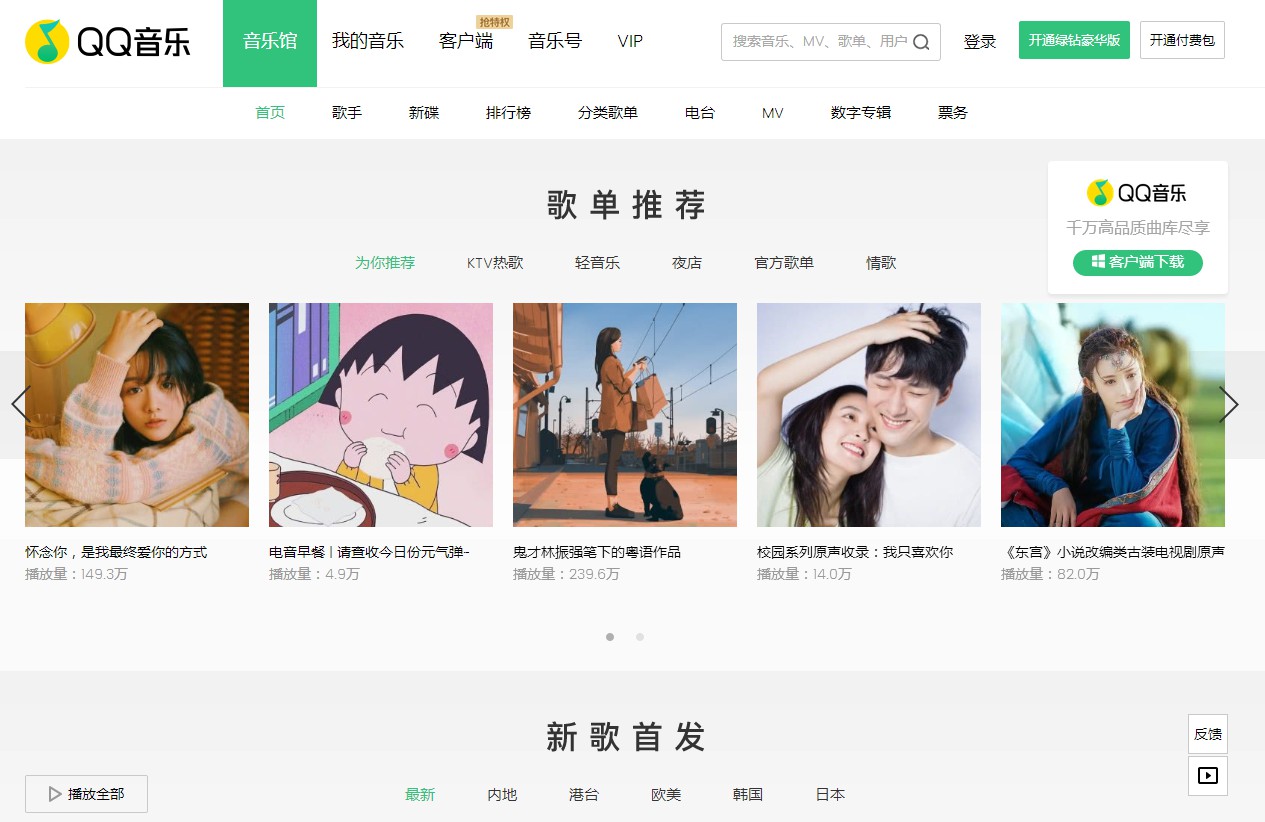Filter new songs by 港台
The image size is (1265, 822).
[x=584, y=795]
